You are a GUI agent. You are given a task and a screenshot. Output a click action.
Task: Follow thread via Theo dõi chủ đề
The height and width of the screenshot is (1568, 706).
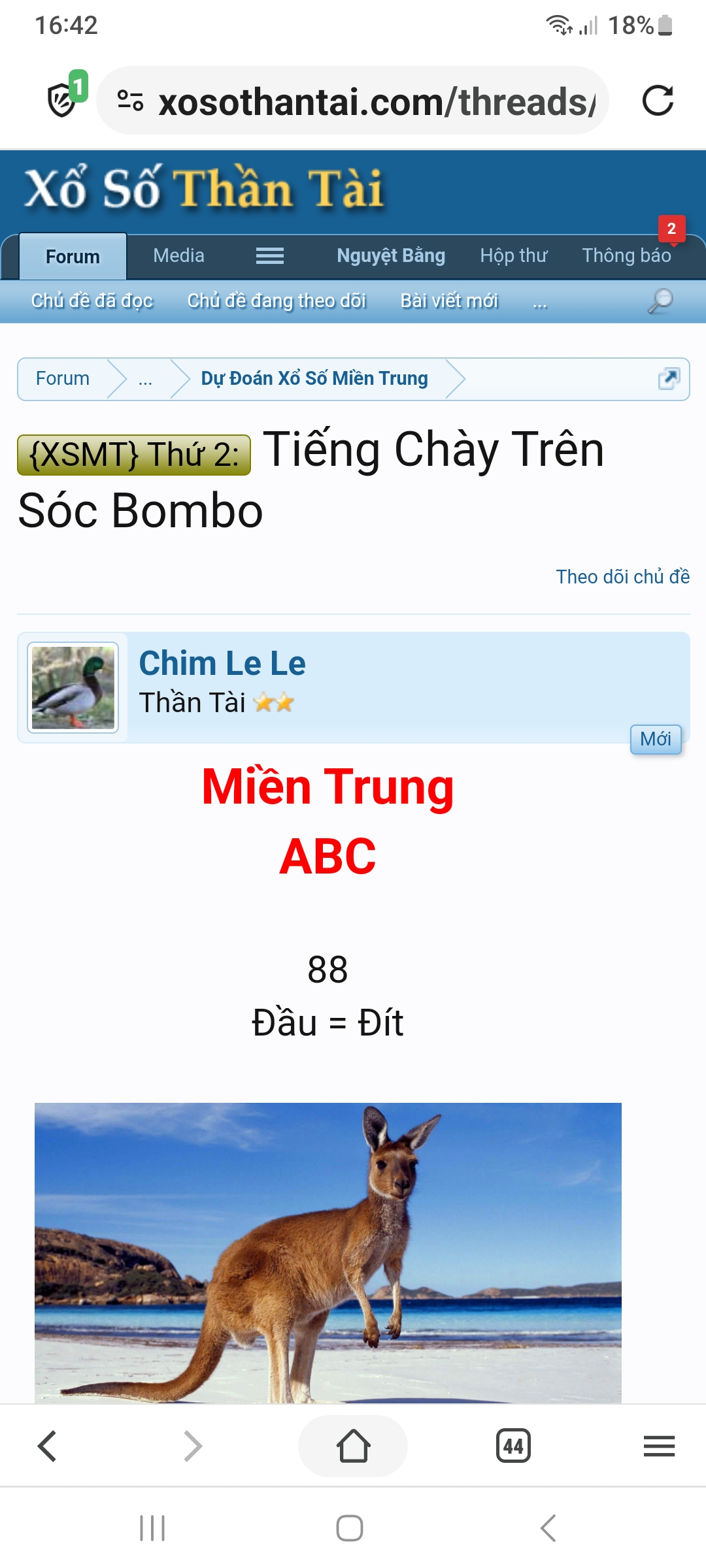point(622,577)
